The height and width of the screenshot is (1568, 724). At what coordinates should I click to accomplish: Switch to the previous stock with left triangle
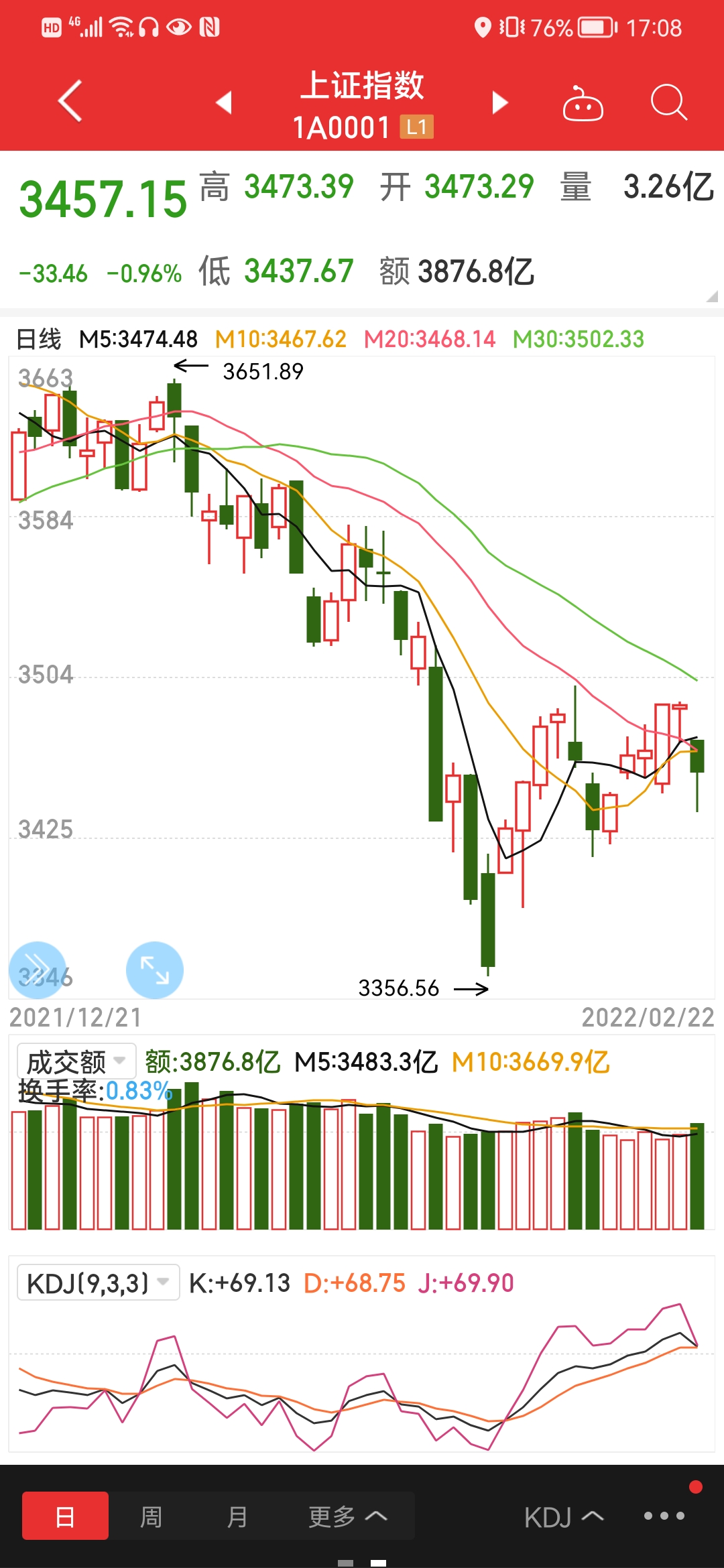(x=224, y=103)
